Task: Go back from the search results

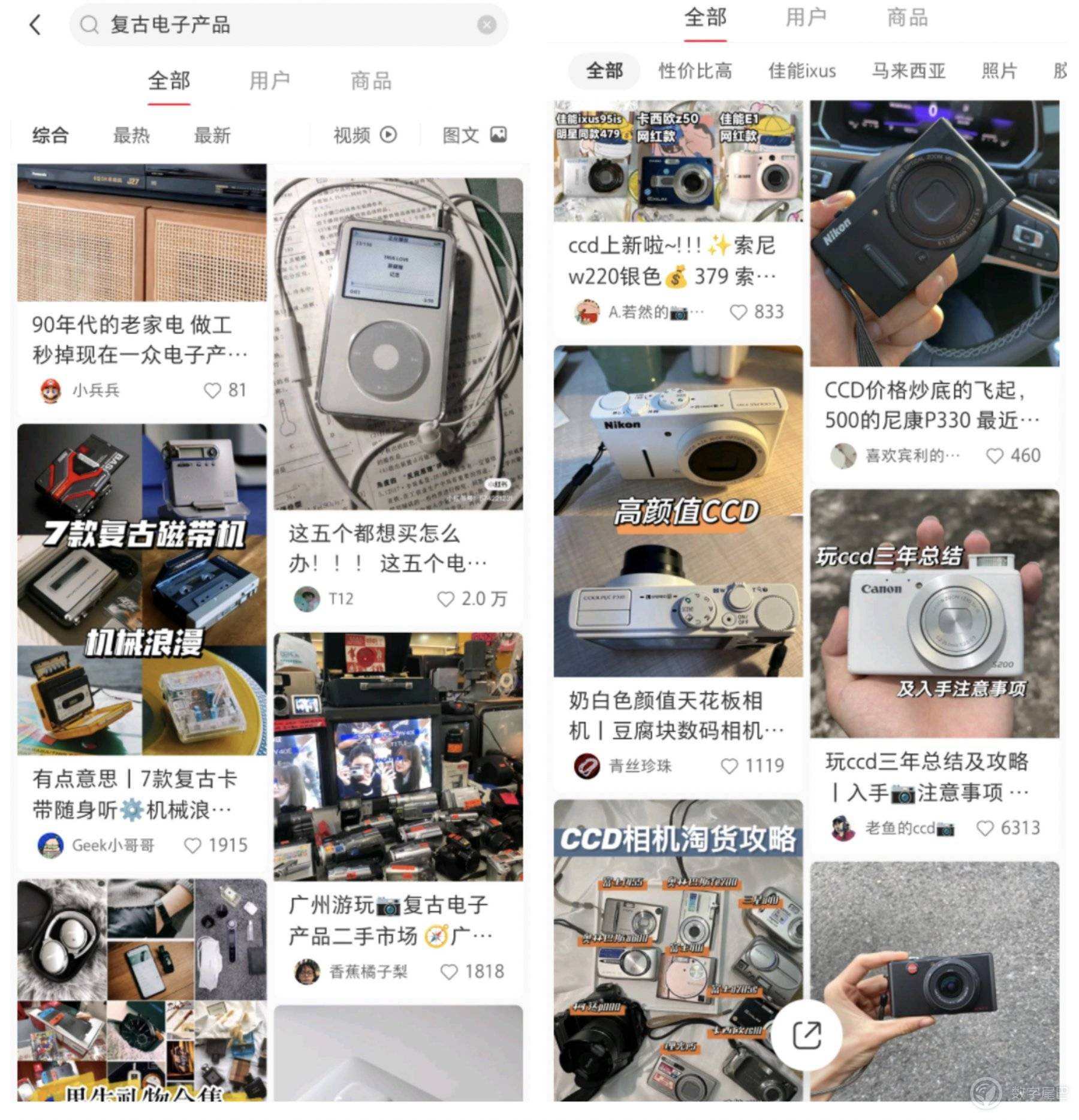Action: point(35,25)
